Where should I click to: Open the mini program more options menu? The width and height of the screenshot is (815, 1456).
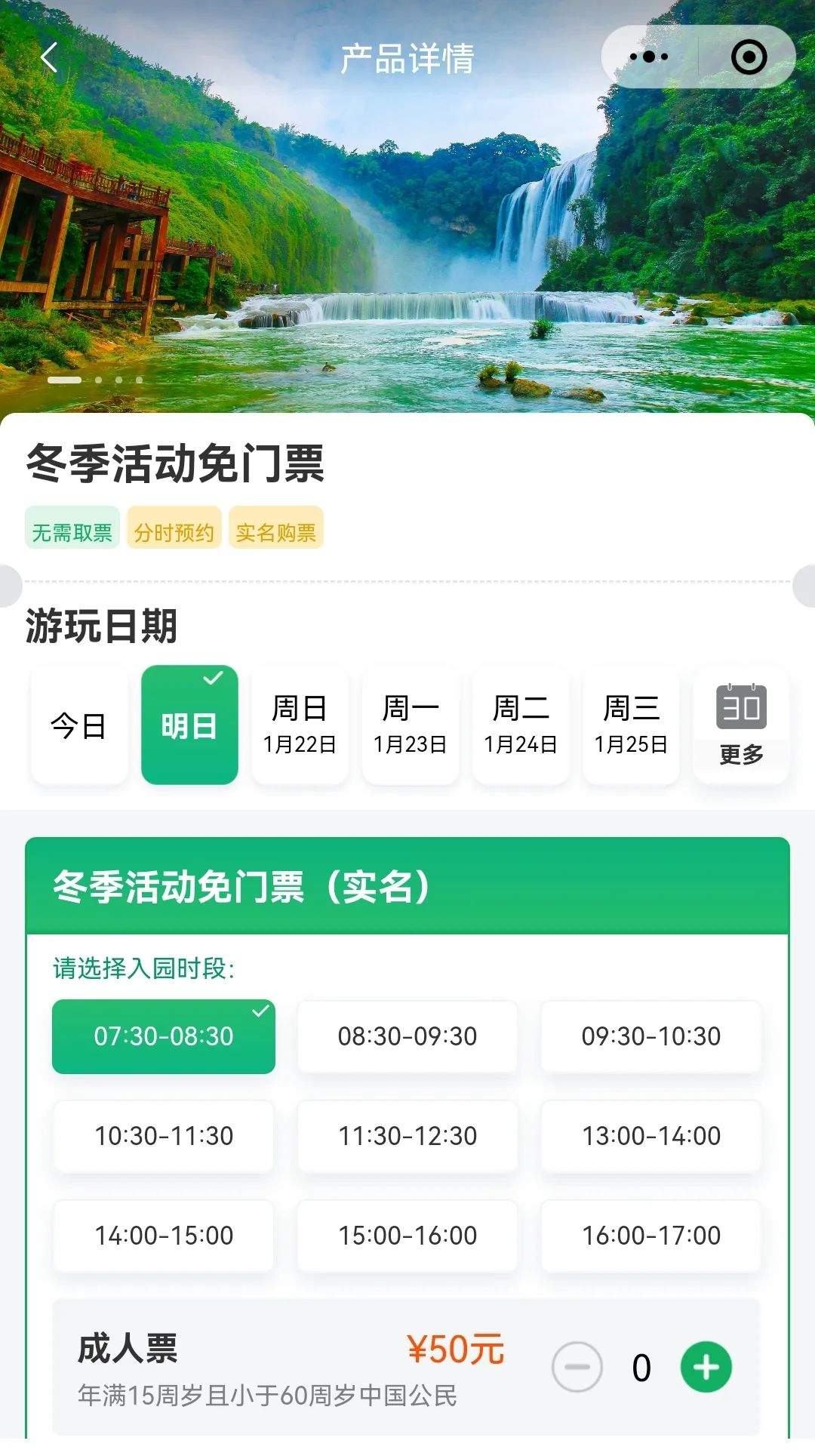(x=649, y=57)
